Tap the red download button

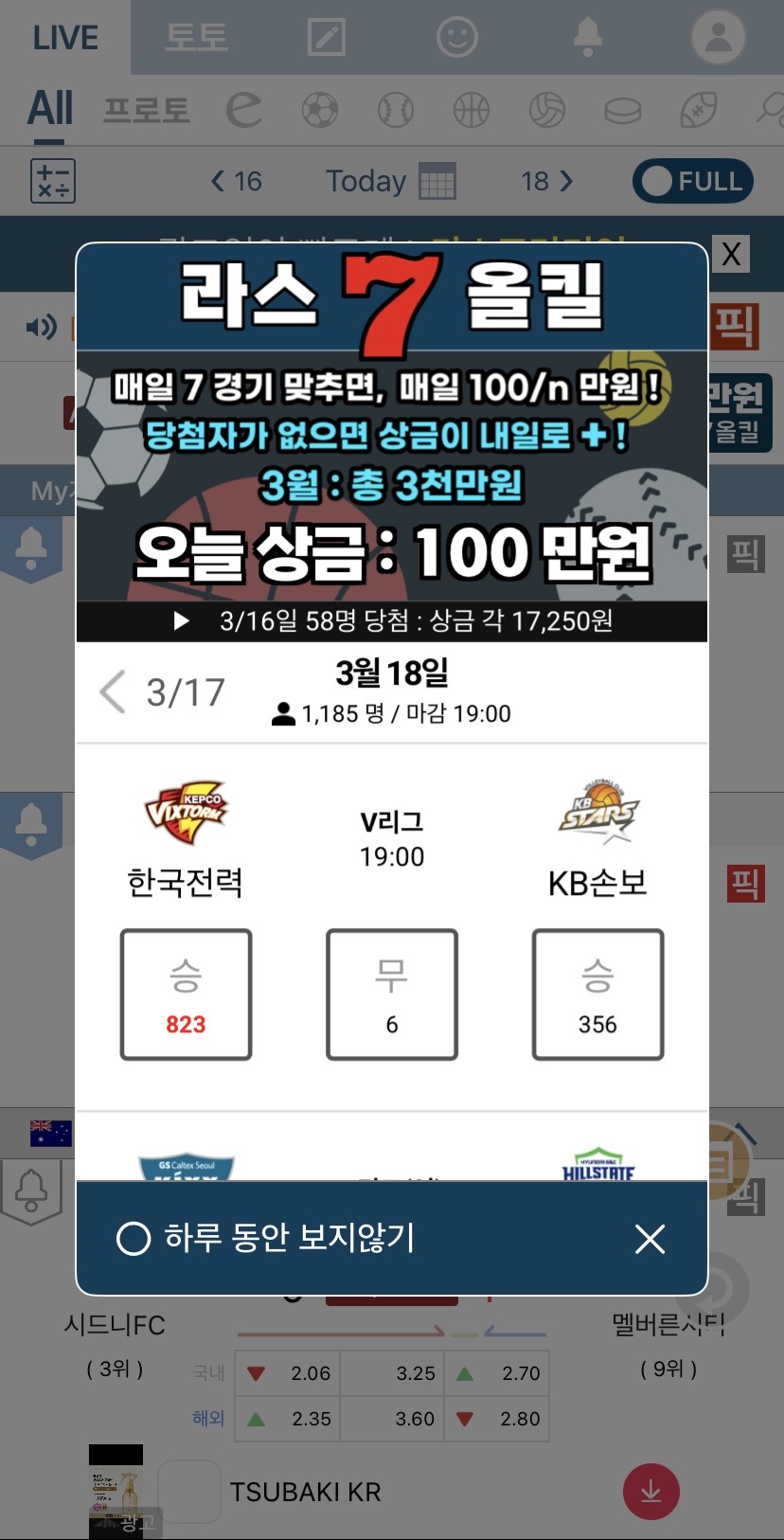pyautogui.click(x=650, y=1492)
